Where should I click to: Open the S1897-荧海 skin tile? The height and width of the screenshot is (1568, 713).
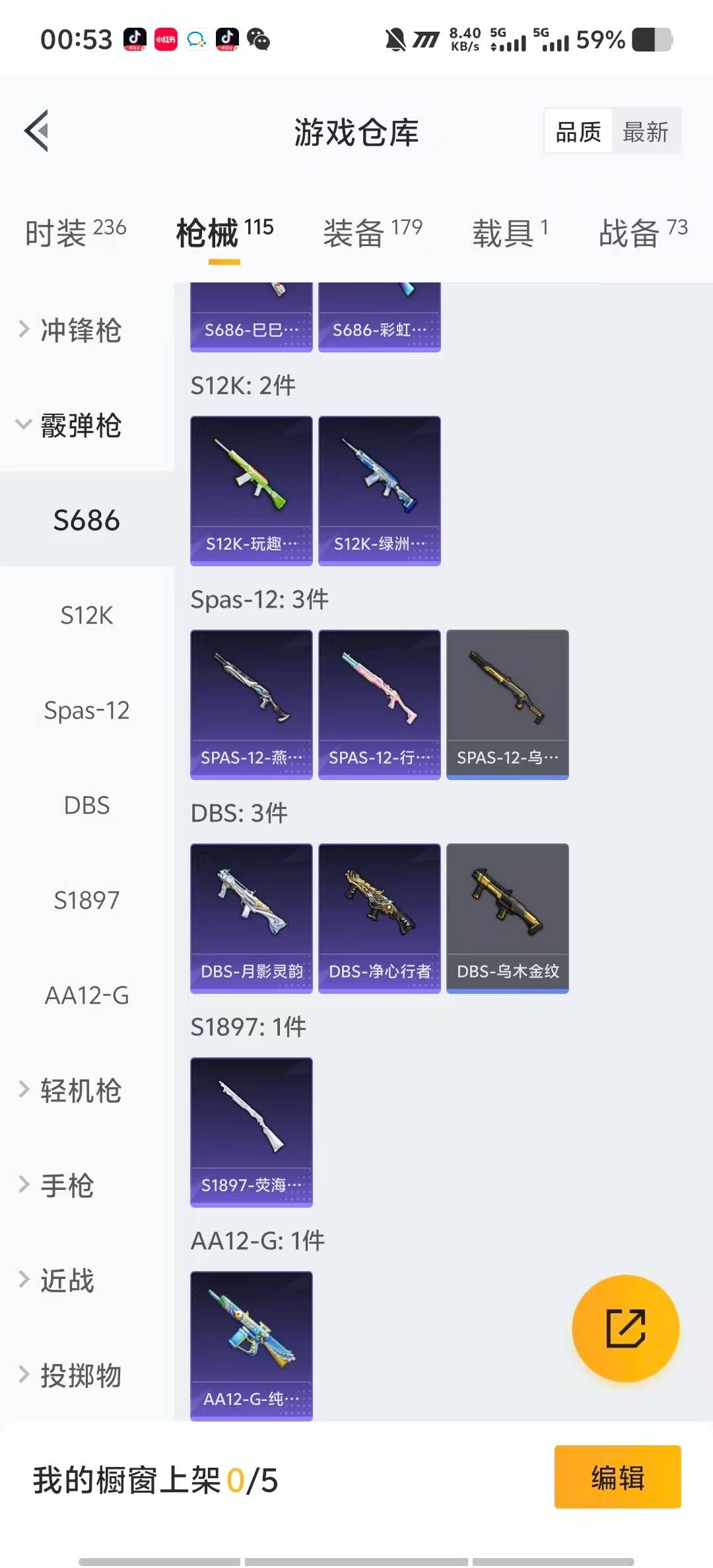click(x=251, y=1132)
